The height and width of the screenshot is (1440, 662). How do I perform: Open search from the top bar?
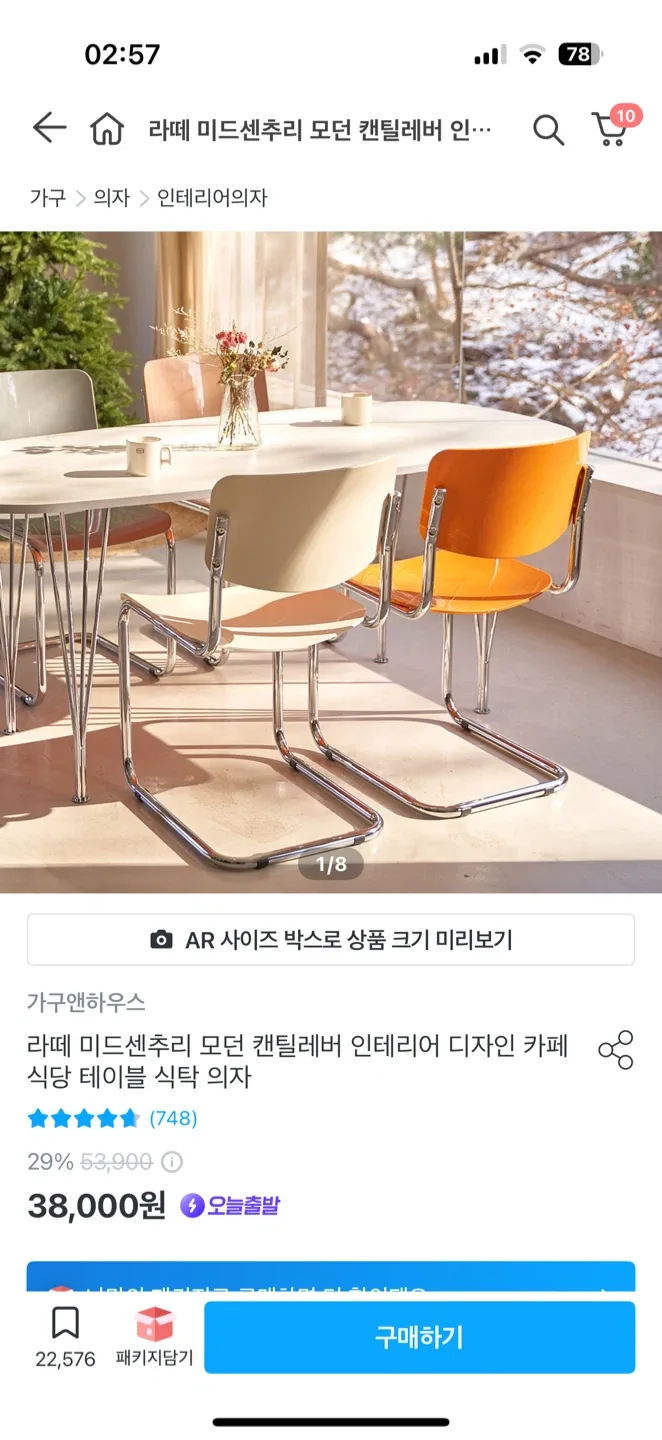547,129
